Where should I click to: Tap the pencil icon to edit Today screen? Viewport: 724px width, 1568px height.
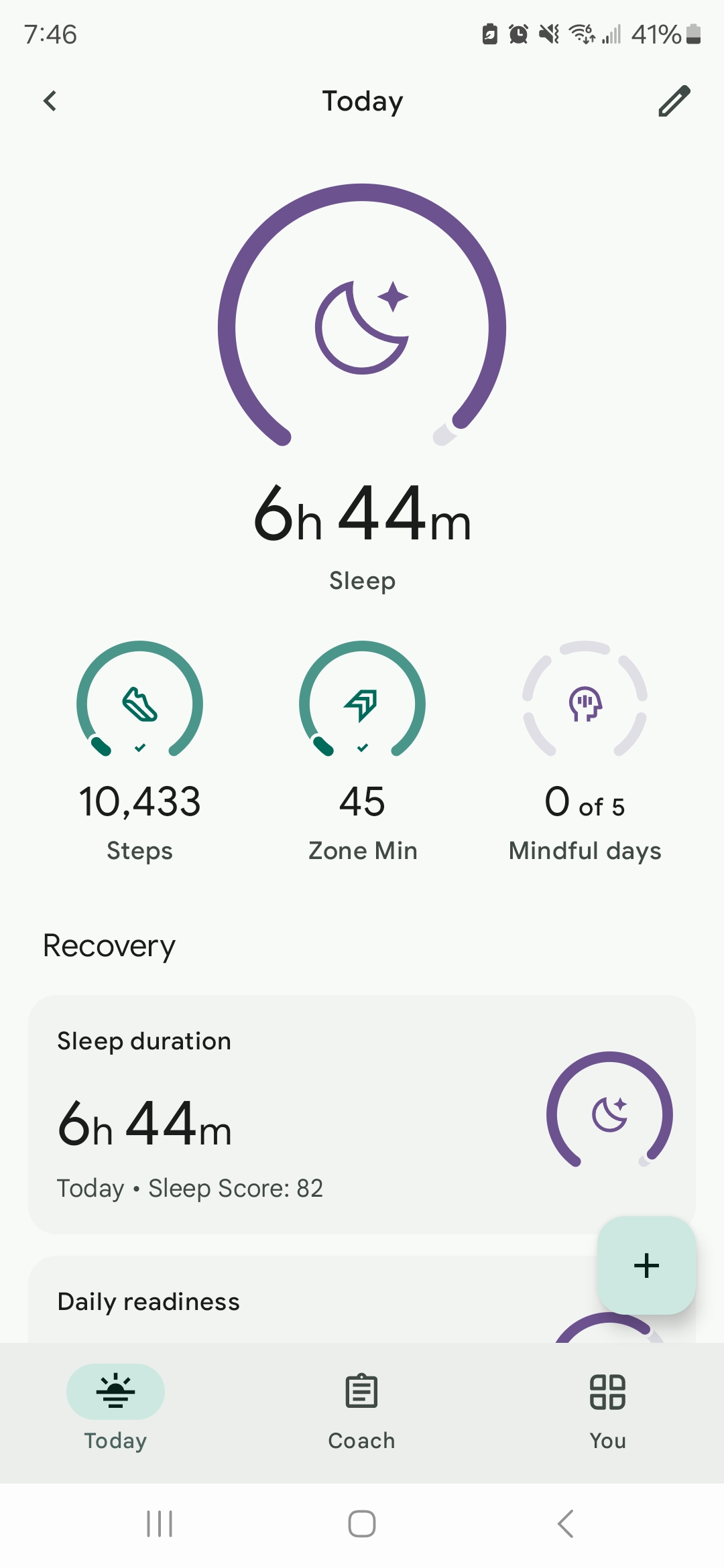pyautogui.click(x=674, y=101)
